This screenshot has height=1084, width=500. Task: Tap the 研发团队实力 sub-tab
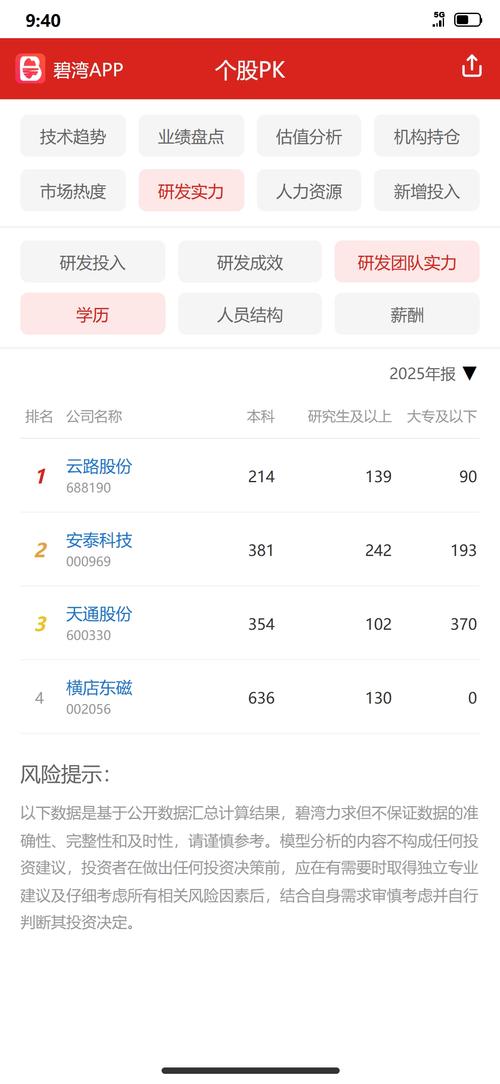pyautogui.click(x=407, y=262)
